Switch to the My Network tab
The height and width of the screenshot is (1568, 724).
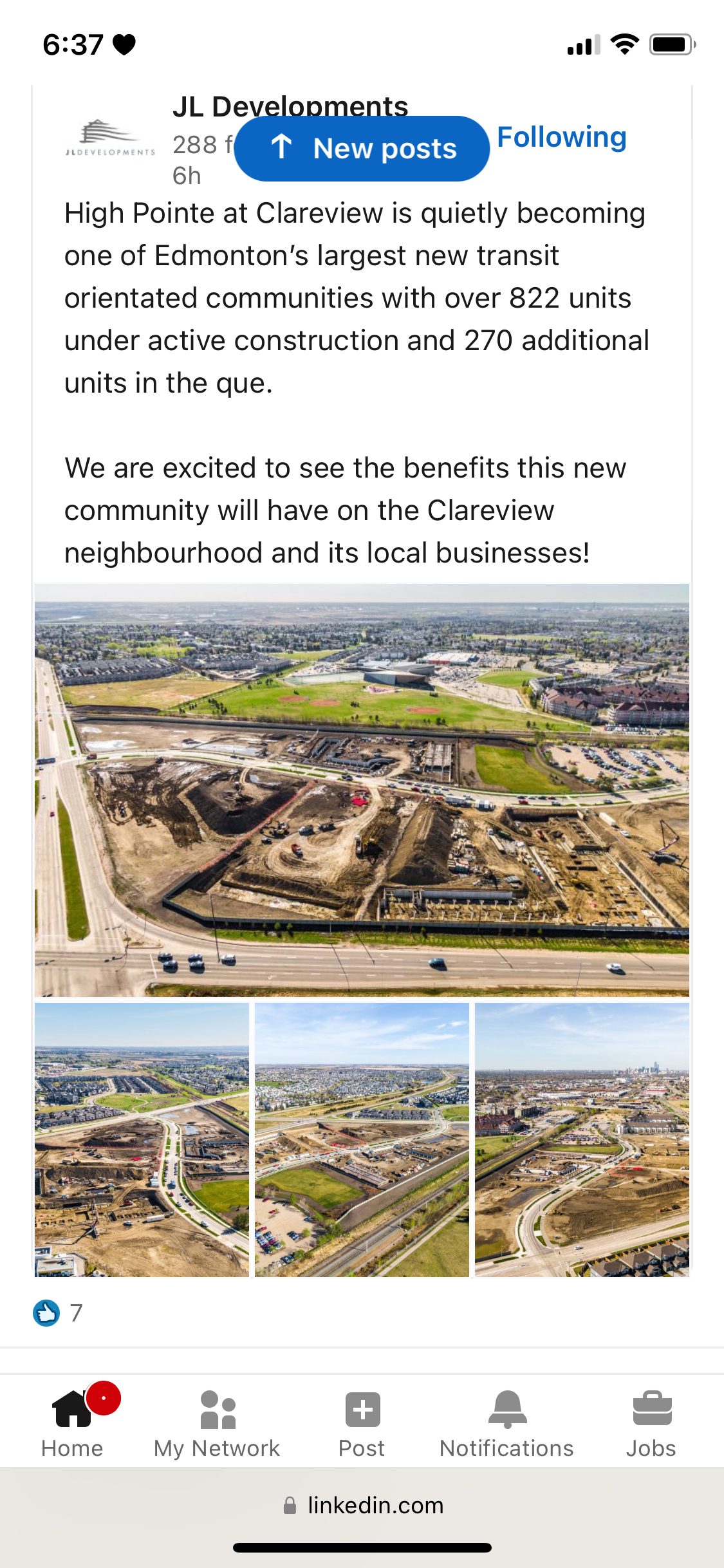click(217, 1421)
